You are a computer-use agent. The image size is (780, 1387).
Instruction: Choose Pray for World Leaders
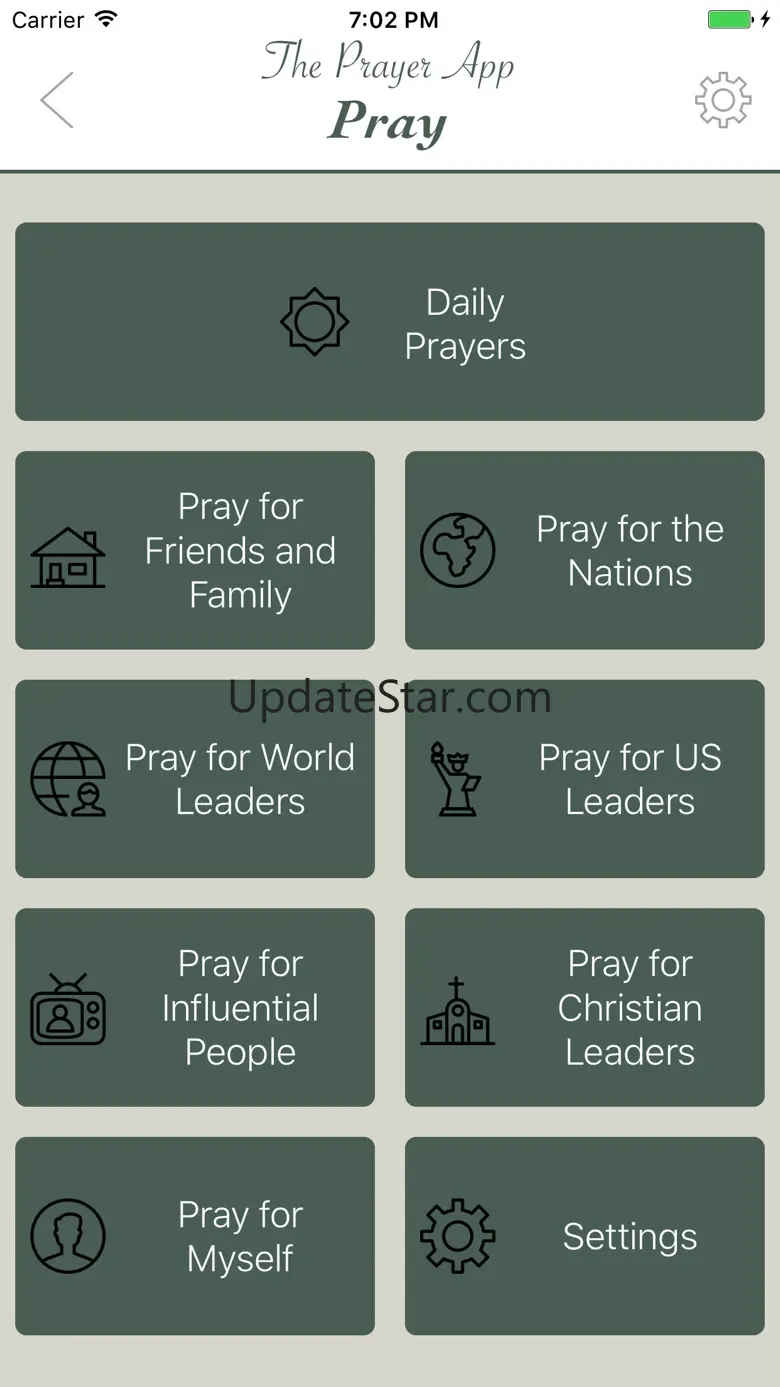[x=195, y=779]
